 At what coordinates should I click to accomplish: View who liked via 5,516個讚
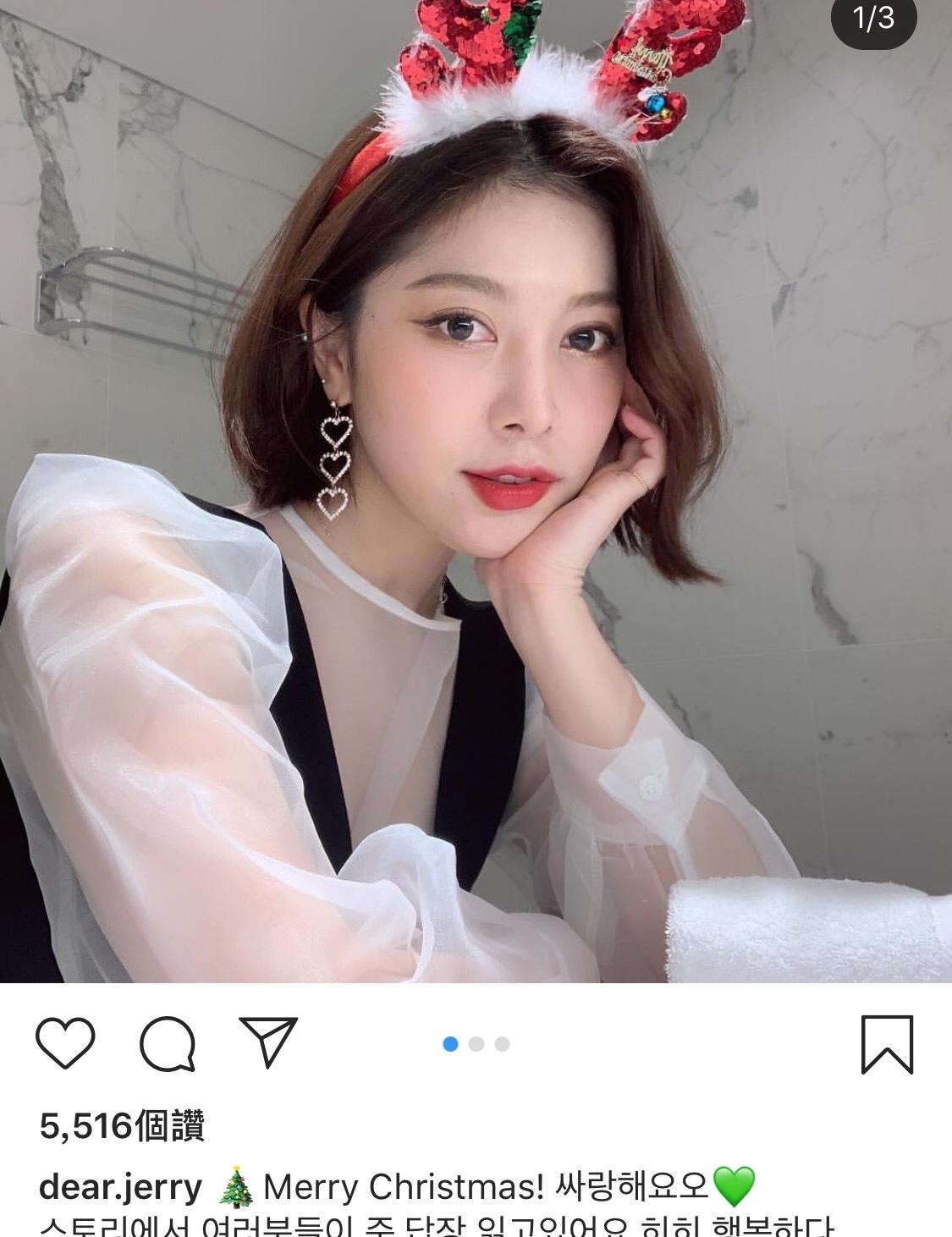tap(122, 1126)
